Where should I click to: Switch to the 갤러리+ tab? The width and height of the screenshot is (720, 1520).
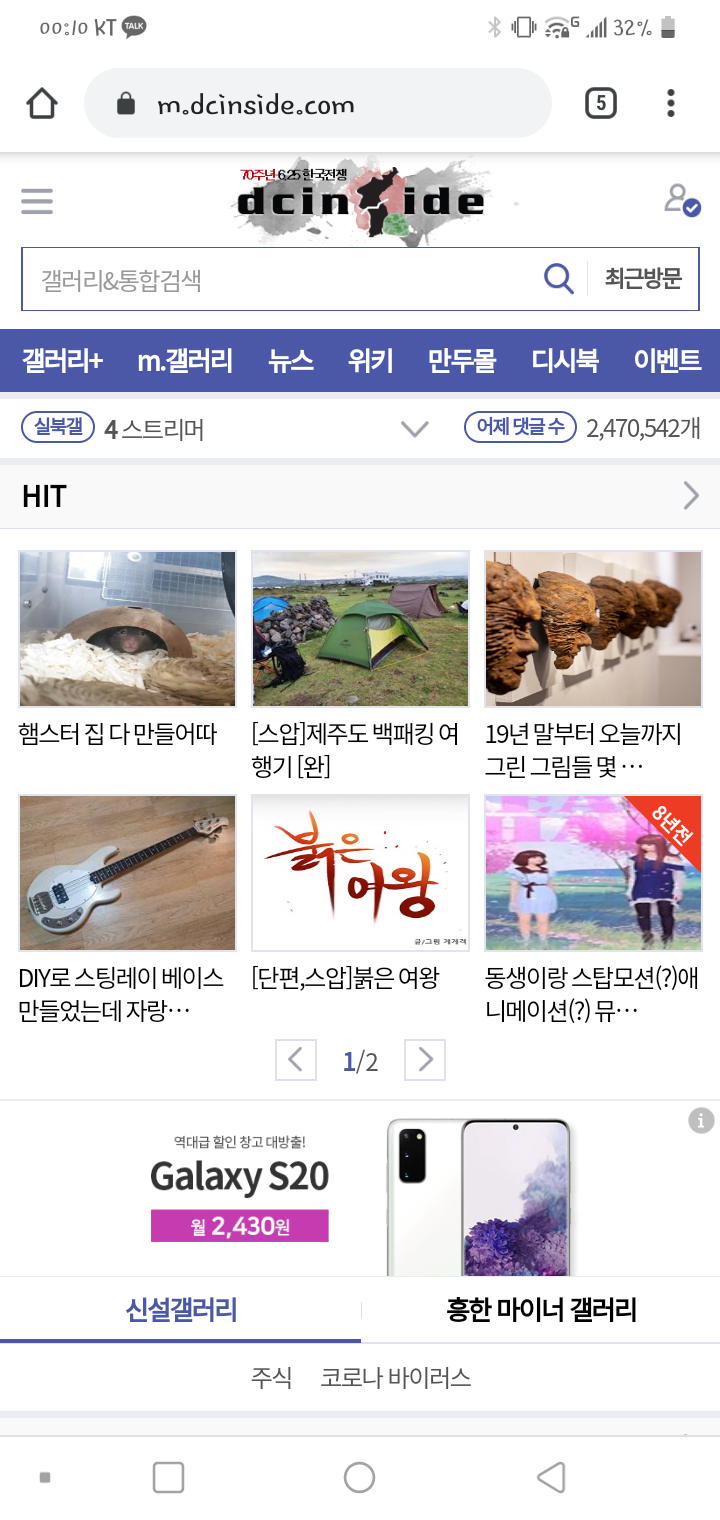(x=63, y=361)
